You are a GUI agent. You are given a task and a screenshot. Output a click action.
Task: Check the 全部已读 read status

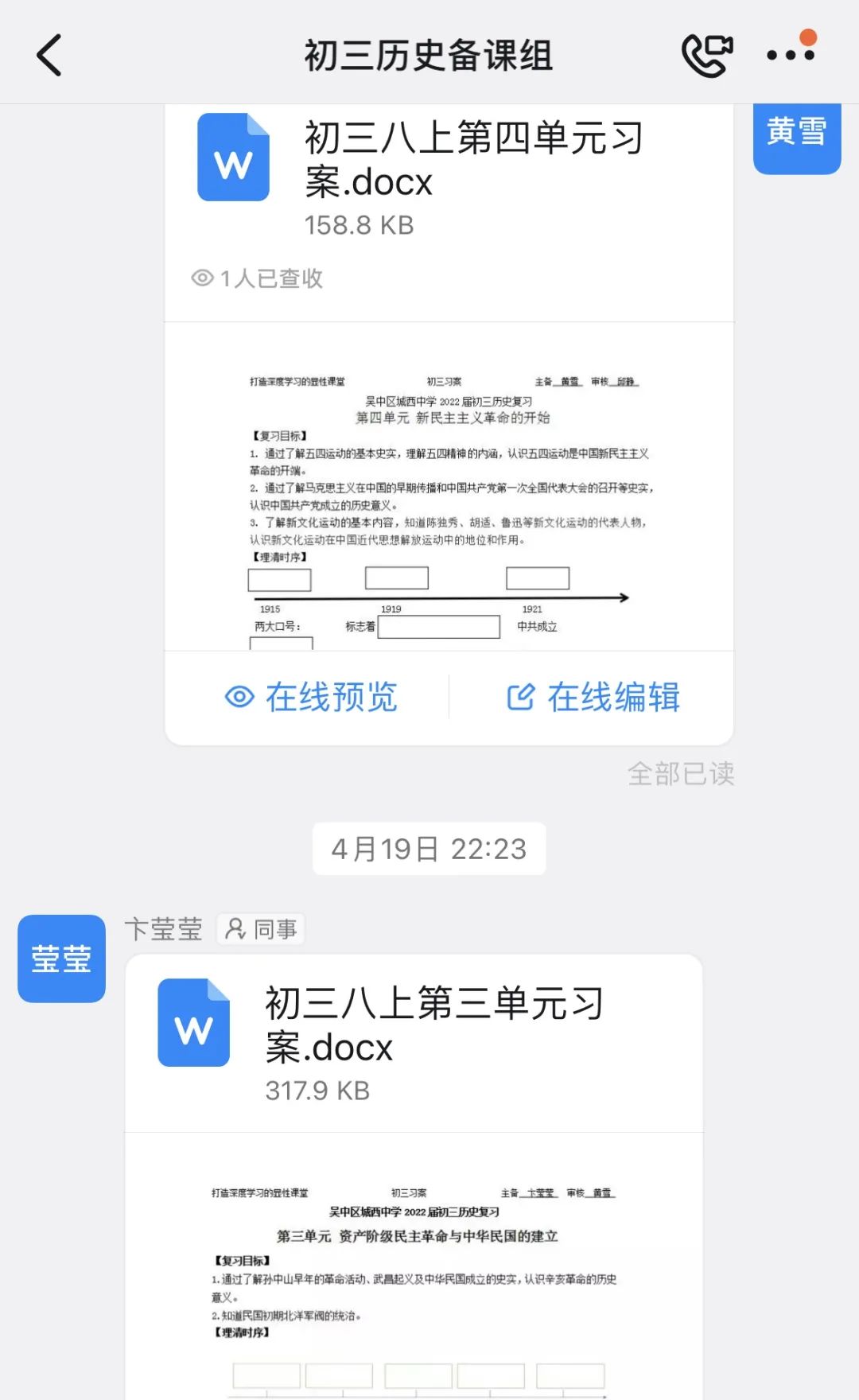pos(681,773)
